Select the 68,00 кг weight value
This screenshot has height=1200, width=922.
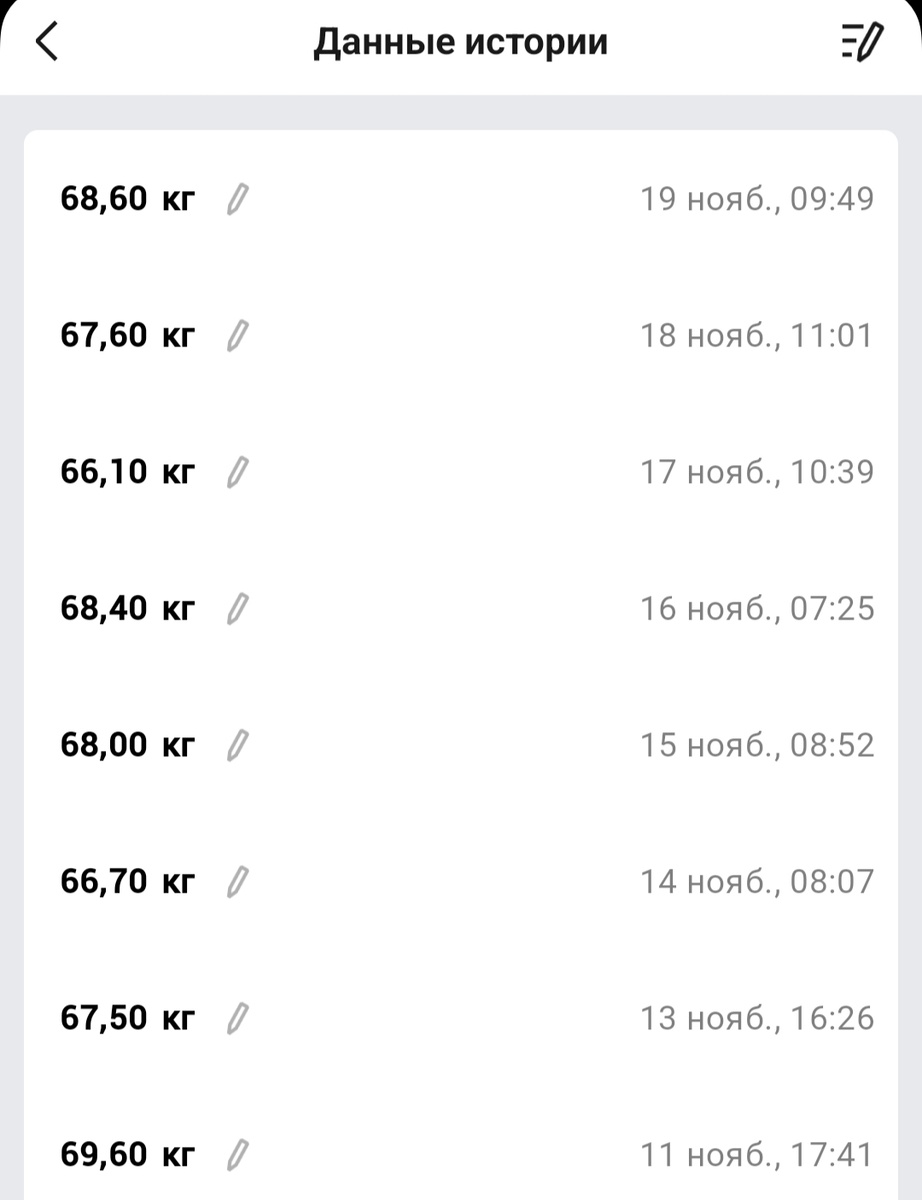[x=125, y=743]
